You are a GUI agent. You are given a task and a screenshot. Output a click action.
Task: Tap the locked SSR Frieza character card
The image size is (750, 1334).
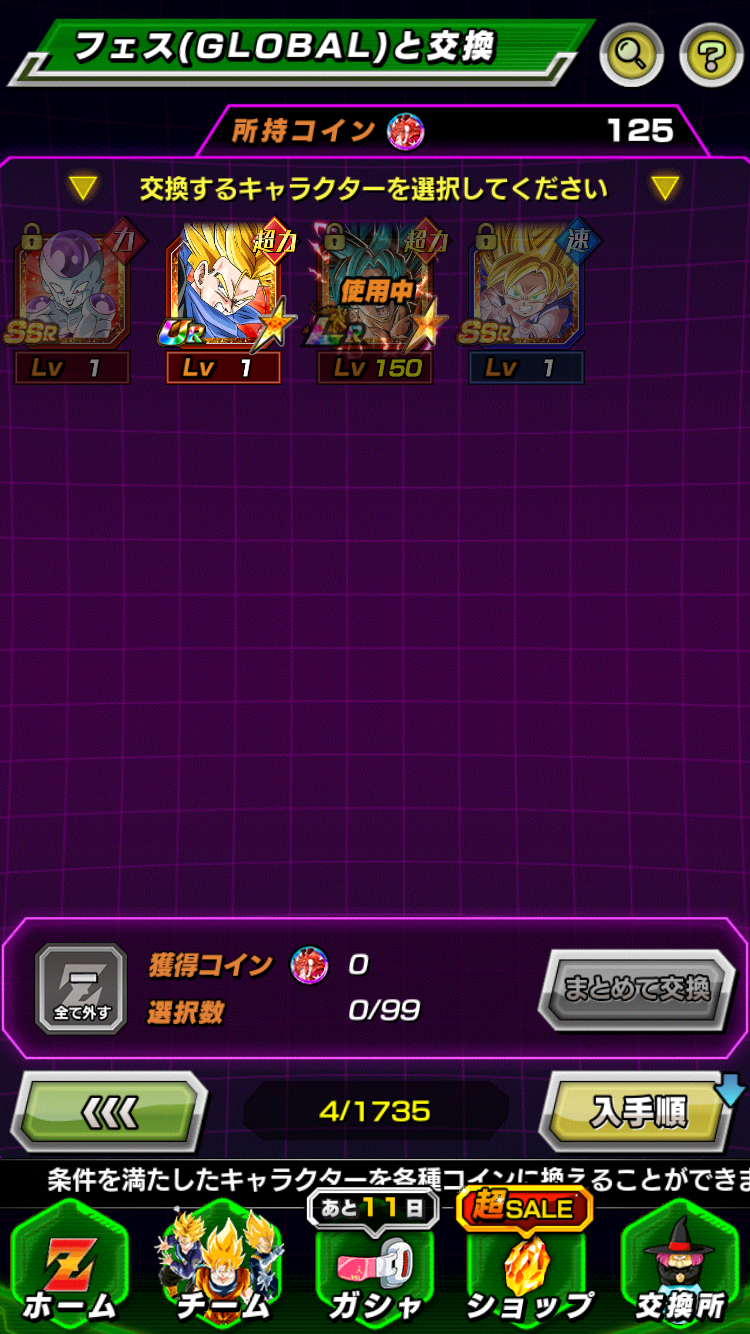pyautogui.click(x=72, y=301)
